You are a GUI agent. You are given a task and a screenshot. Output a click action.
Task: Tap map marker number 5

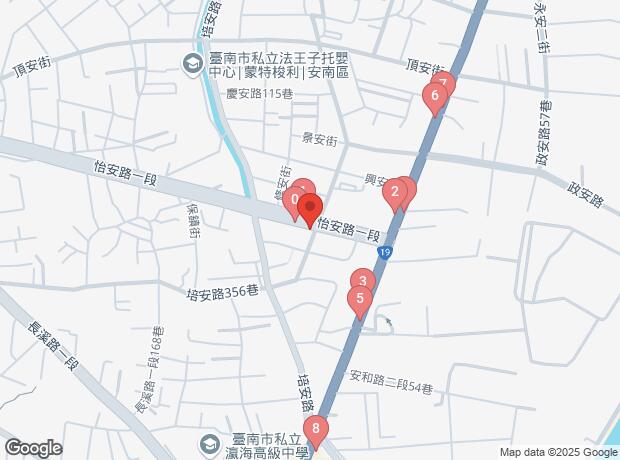[x=359, y=298]
